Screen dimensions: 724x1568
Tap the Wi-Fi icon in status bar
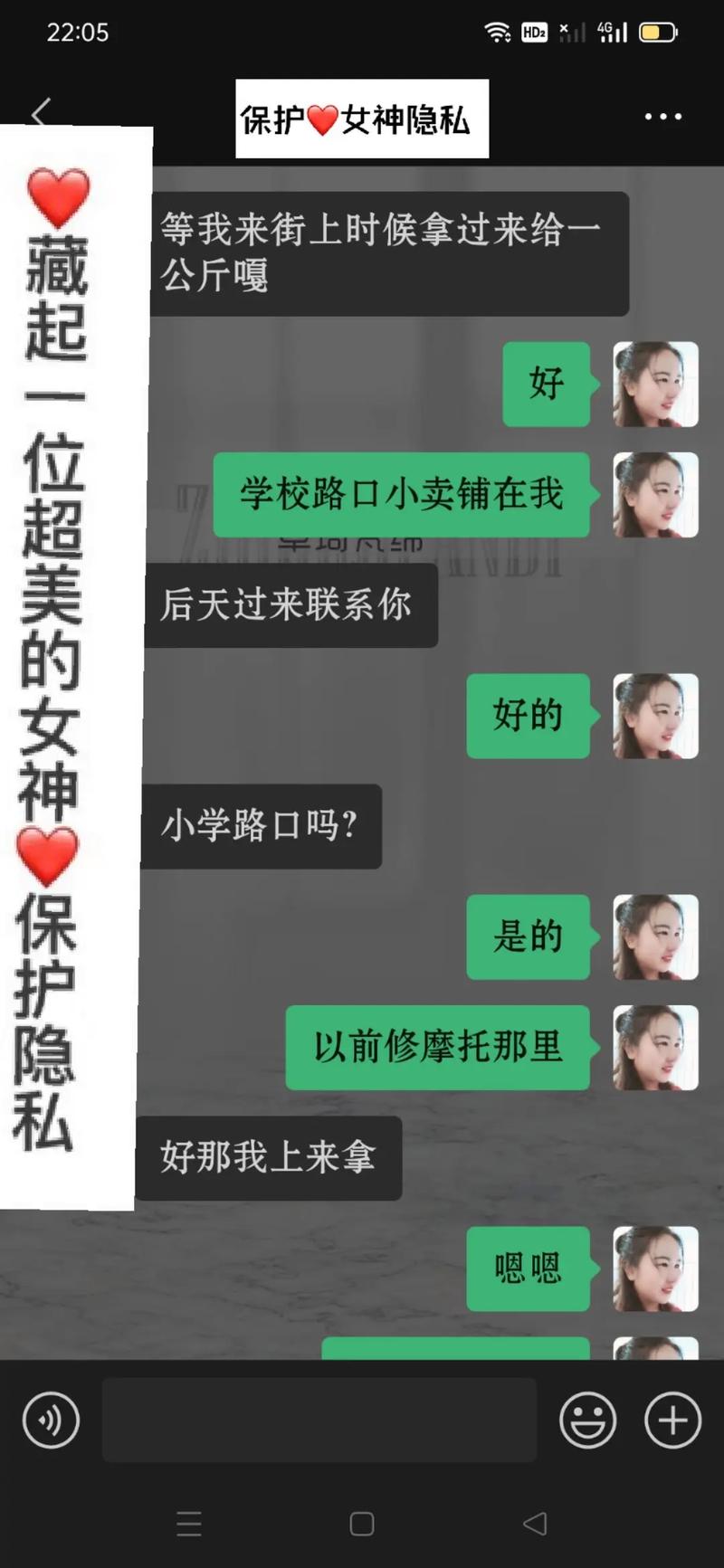click(x=498, y=31)
